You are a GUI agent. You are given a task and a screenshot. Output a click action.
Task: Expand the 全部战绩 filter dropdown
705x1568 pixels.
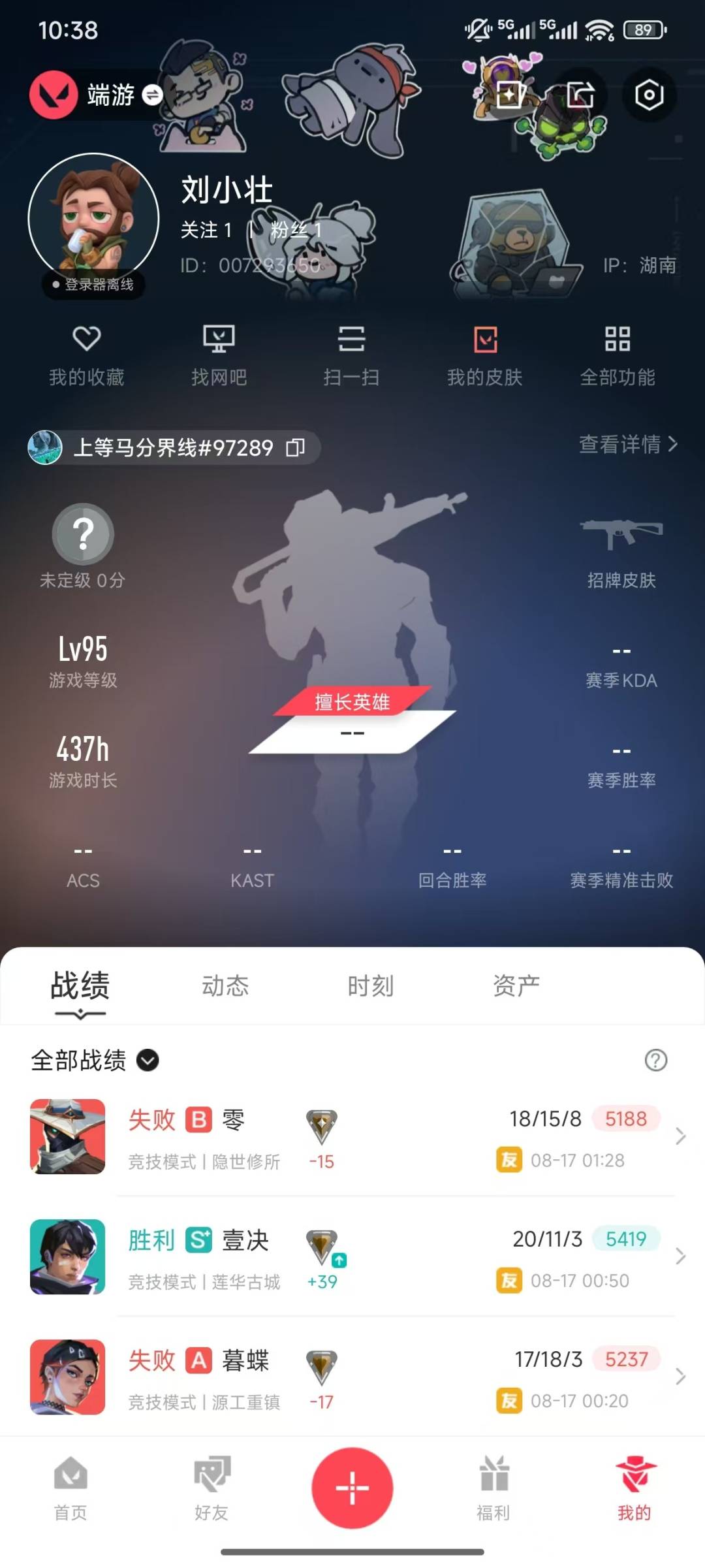[x=148, y=1060]
